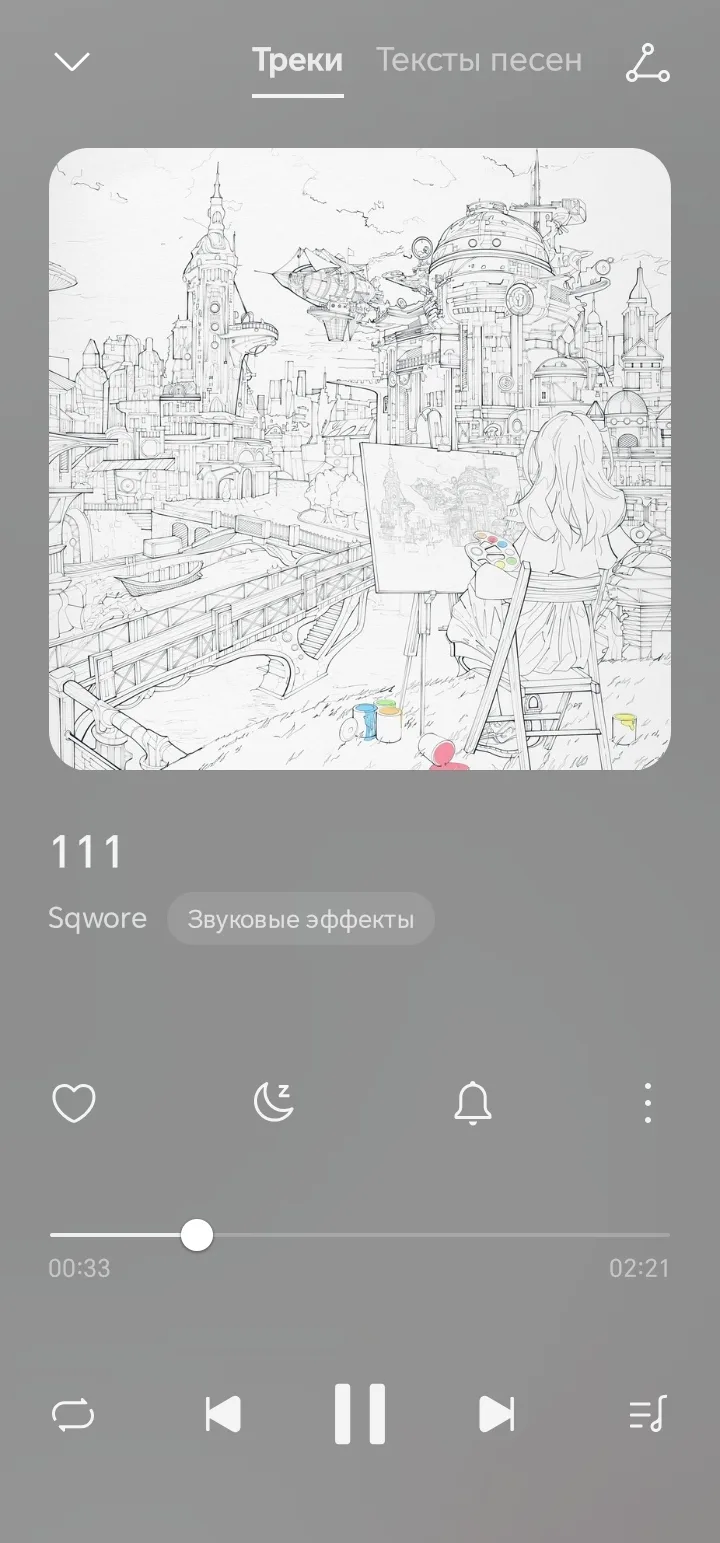The height and width of the screenshot is (1543, 720).
Task: Share the track via the share icon
Action: [x=647, y=63]
